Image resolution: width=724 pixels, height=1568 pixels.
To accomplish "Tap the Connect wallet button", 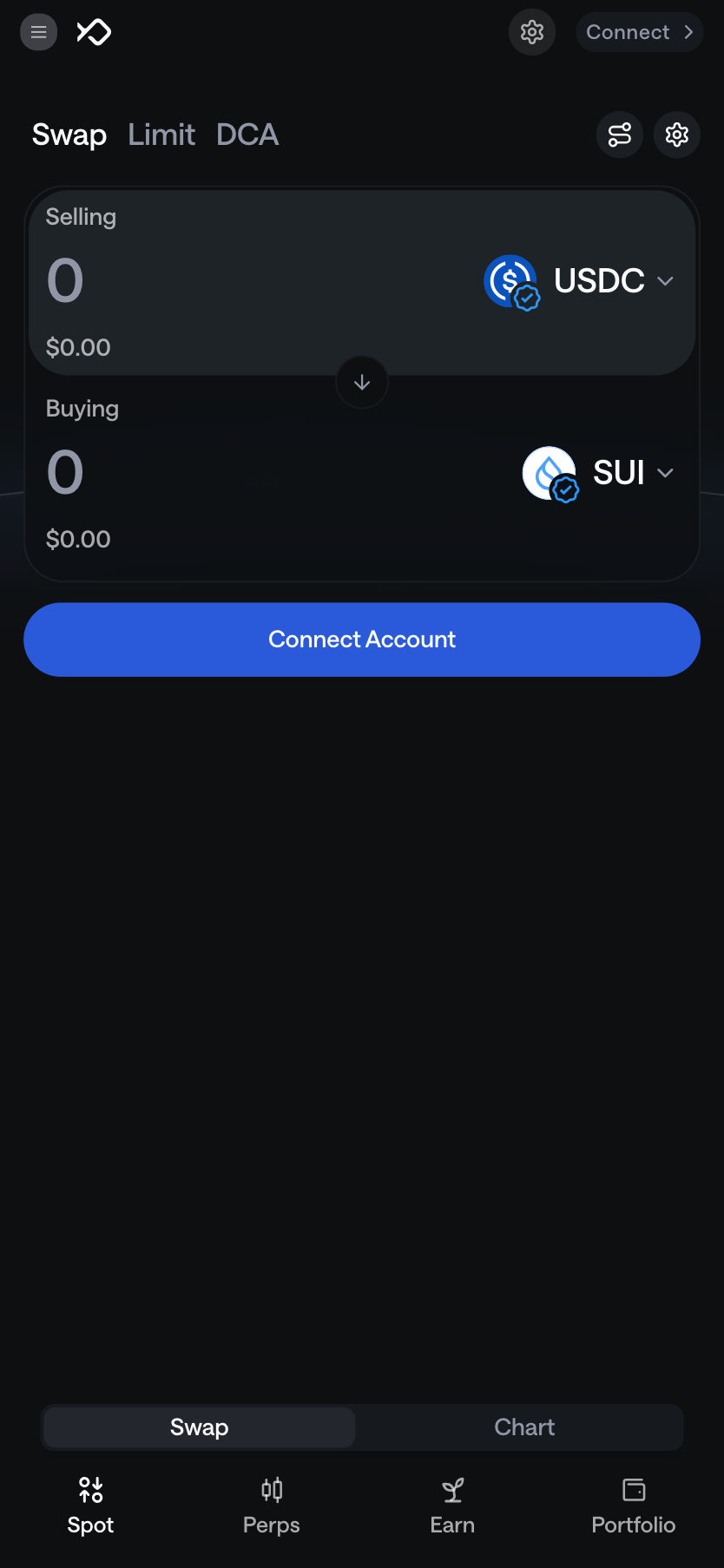I will click(639, 32).
